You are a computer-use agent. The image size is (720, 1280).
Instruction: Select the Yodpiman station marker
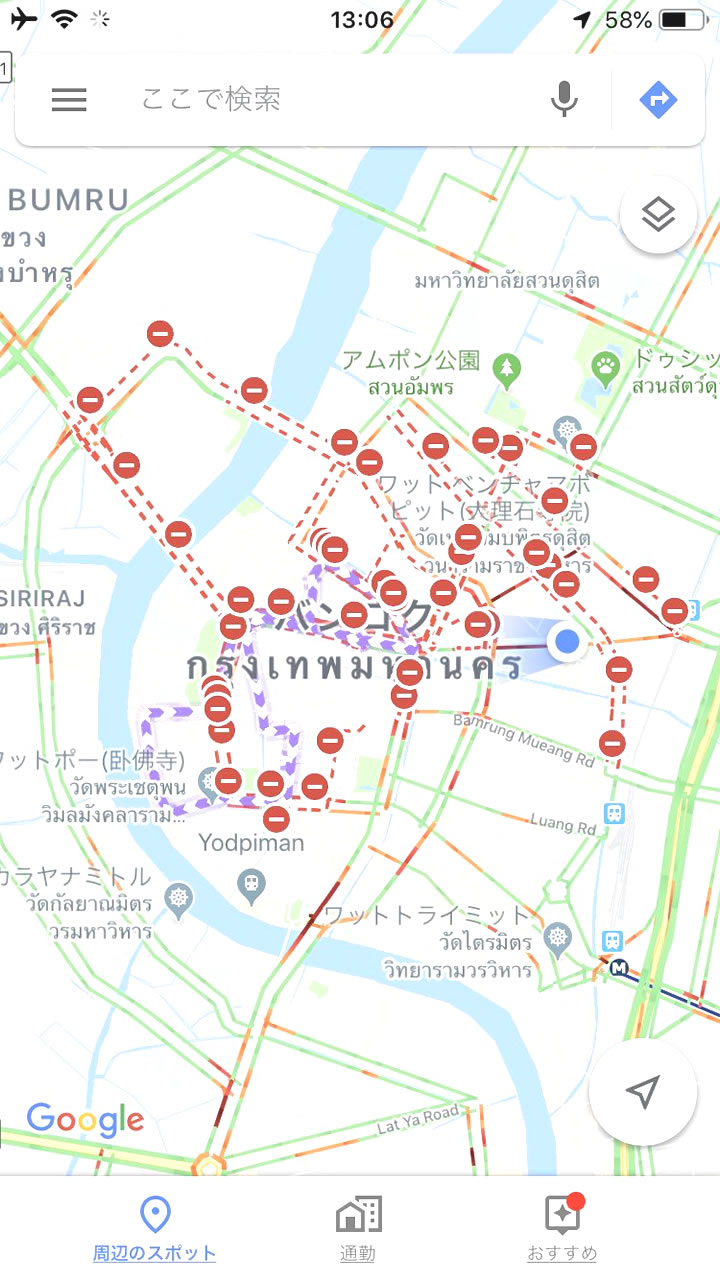(x=251, y=882)
